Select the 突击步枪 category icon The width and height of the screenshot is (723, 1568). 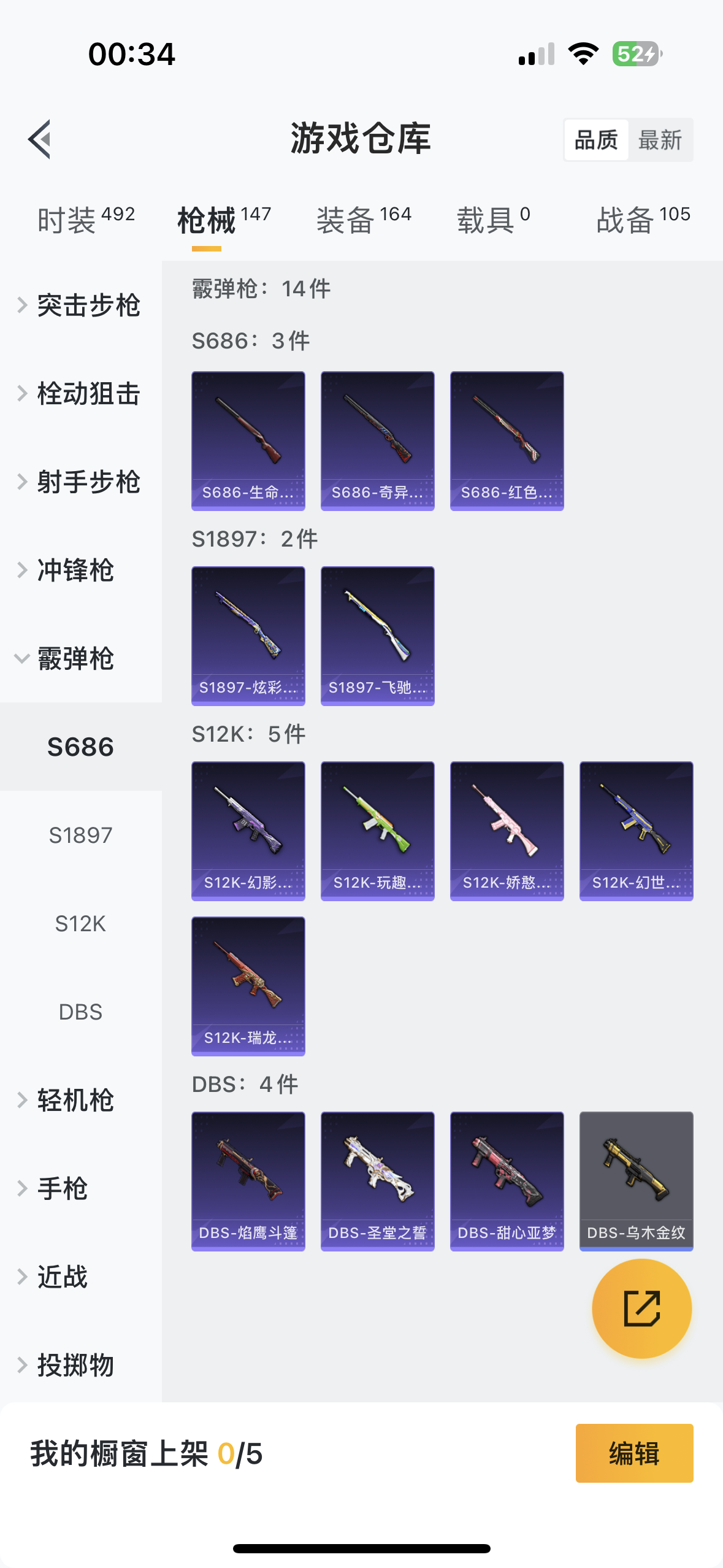(88, 305)
